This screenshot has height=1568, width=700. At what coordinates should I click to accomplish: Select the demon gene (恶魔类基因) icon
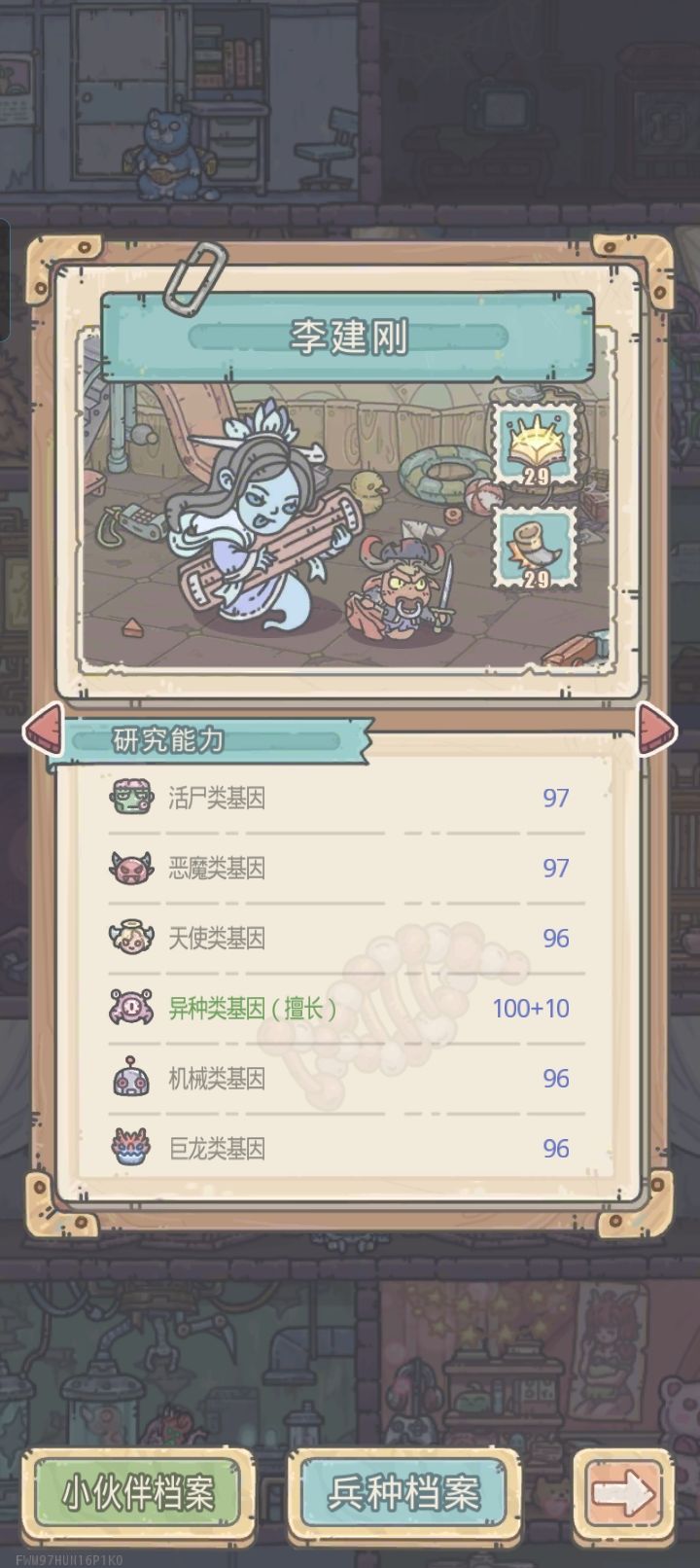pos(132,869)
